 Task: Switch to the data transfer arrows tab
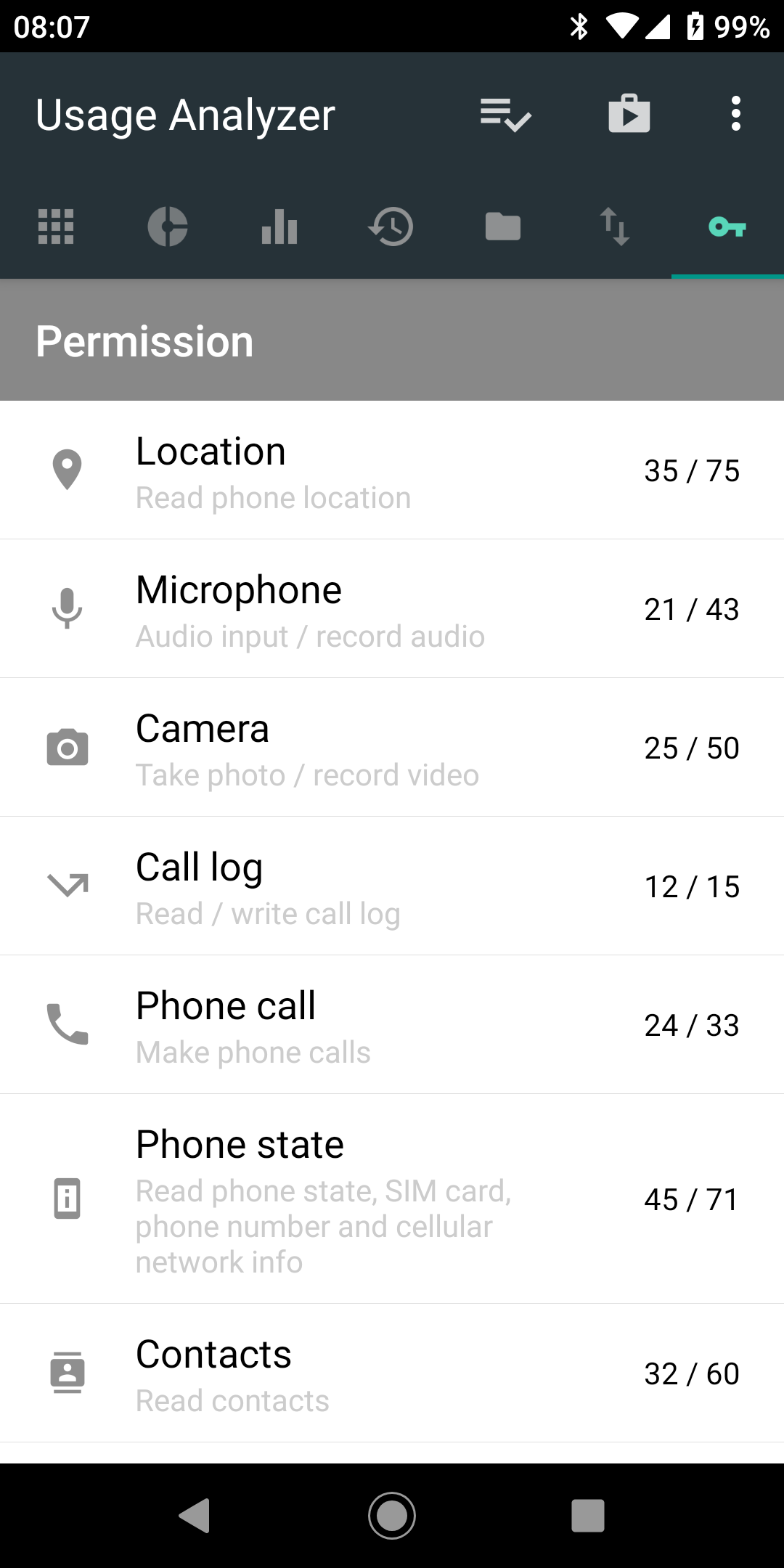[615, 226]
